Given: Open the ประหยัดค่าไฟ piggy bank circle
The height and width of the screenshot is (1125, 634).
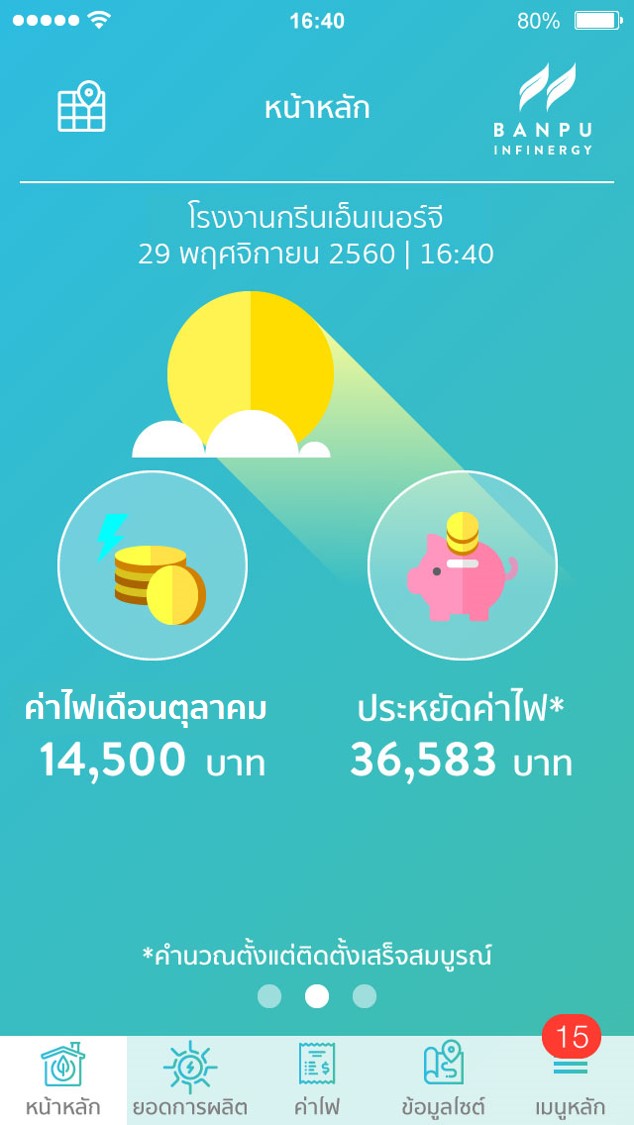Looking at the screenshot, I should pyautogui.click(x=462, y=565).
